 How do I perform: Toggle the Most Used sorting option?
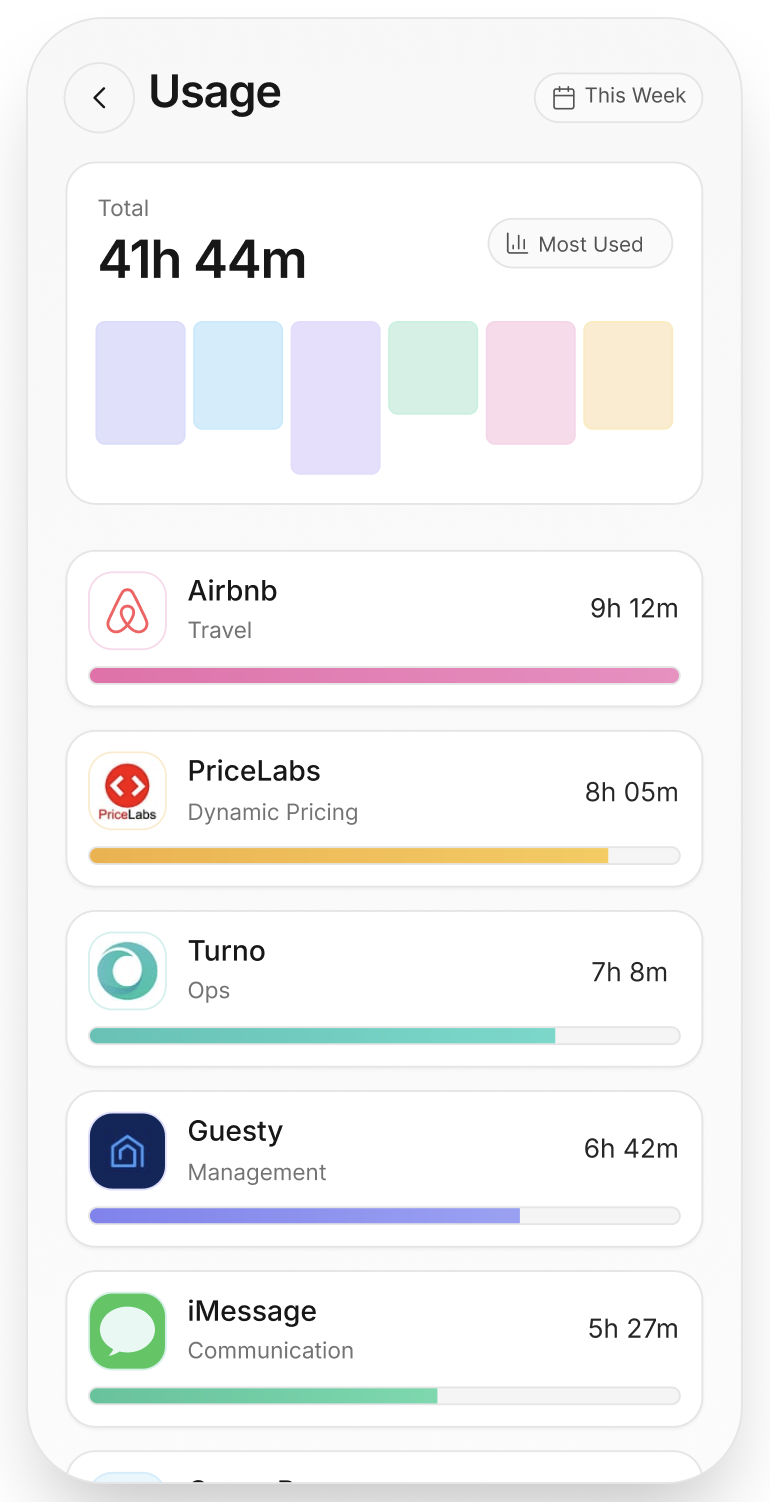click(580, 243)
